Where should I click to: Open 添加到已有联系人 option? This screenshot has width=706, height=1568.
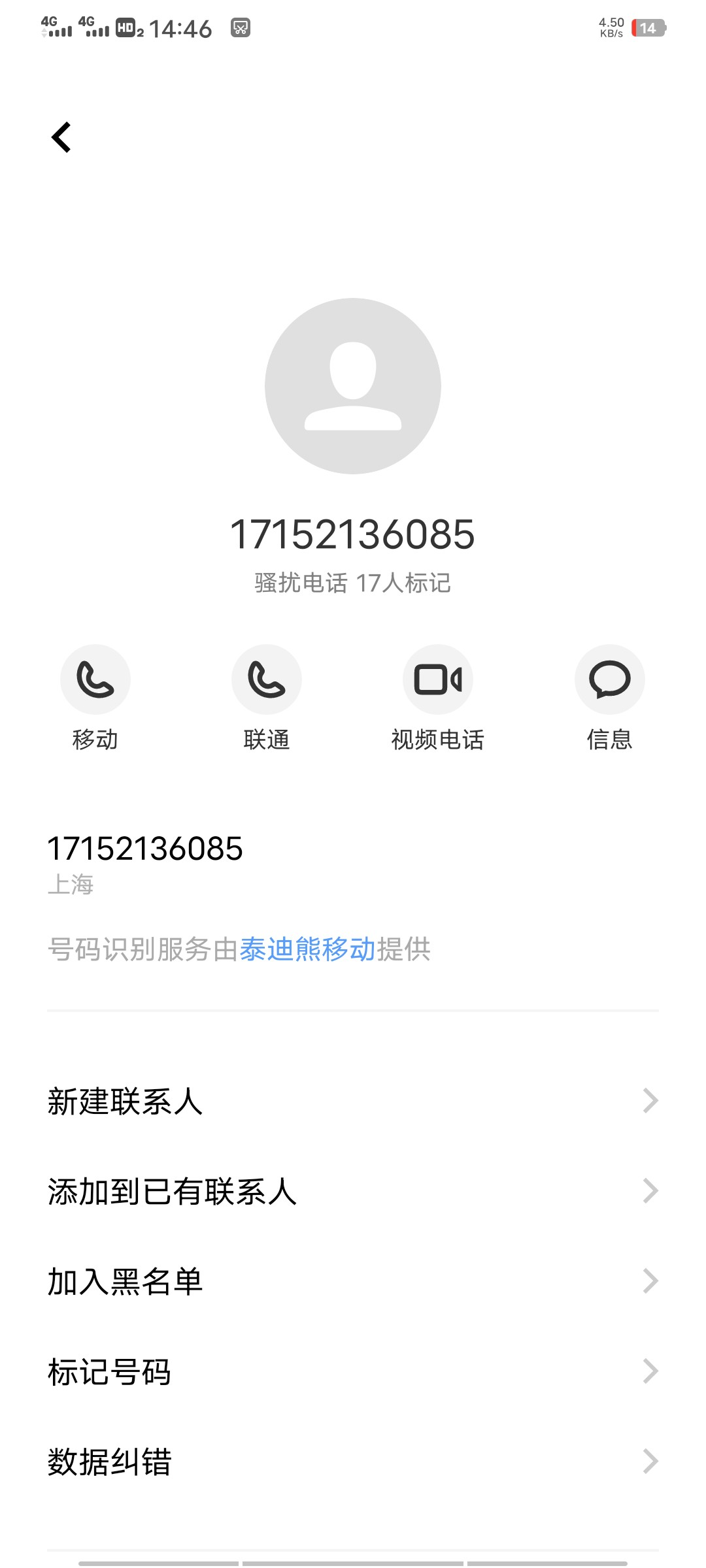click(x=353, y=1191)
